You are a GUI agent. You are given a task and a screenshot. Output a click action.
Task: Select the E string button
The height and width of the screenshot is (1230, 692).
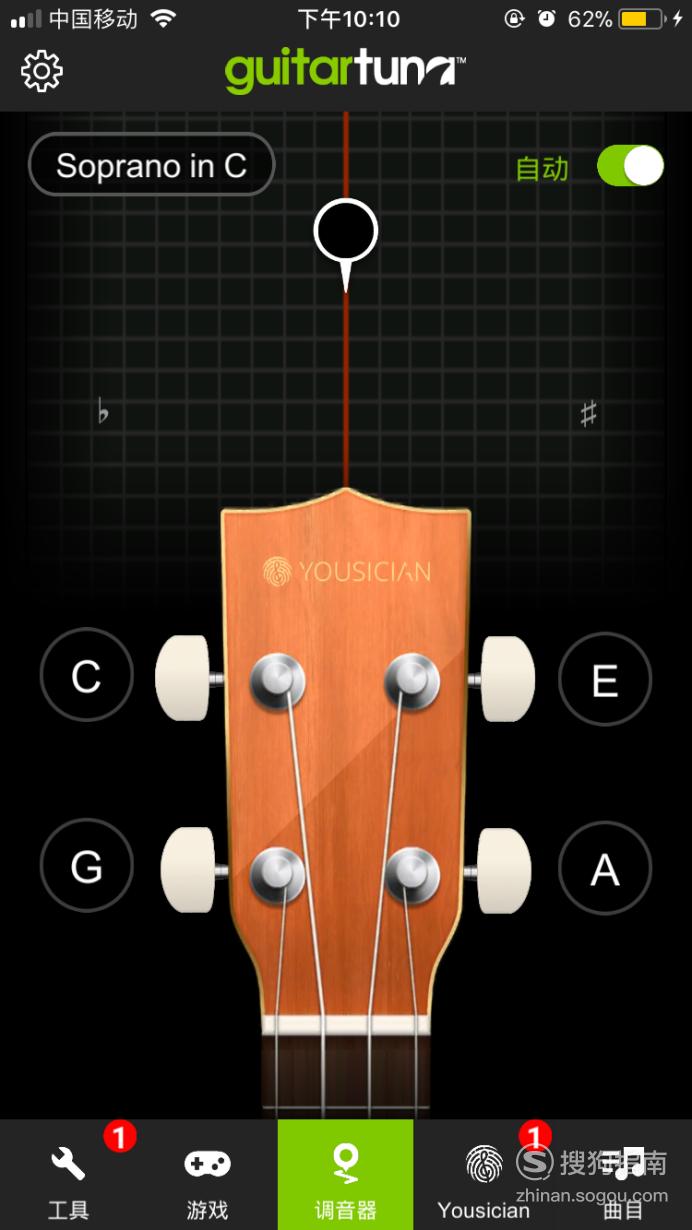point(605,680)
